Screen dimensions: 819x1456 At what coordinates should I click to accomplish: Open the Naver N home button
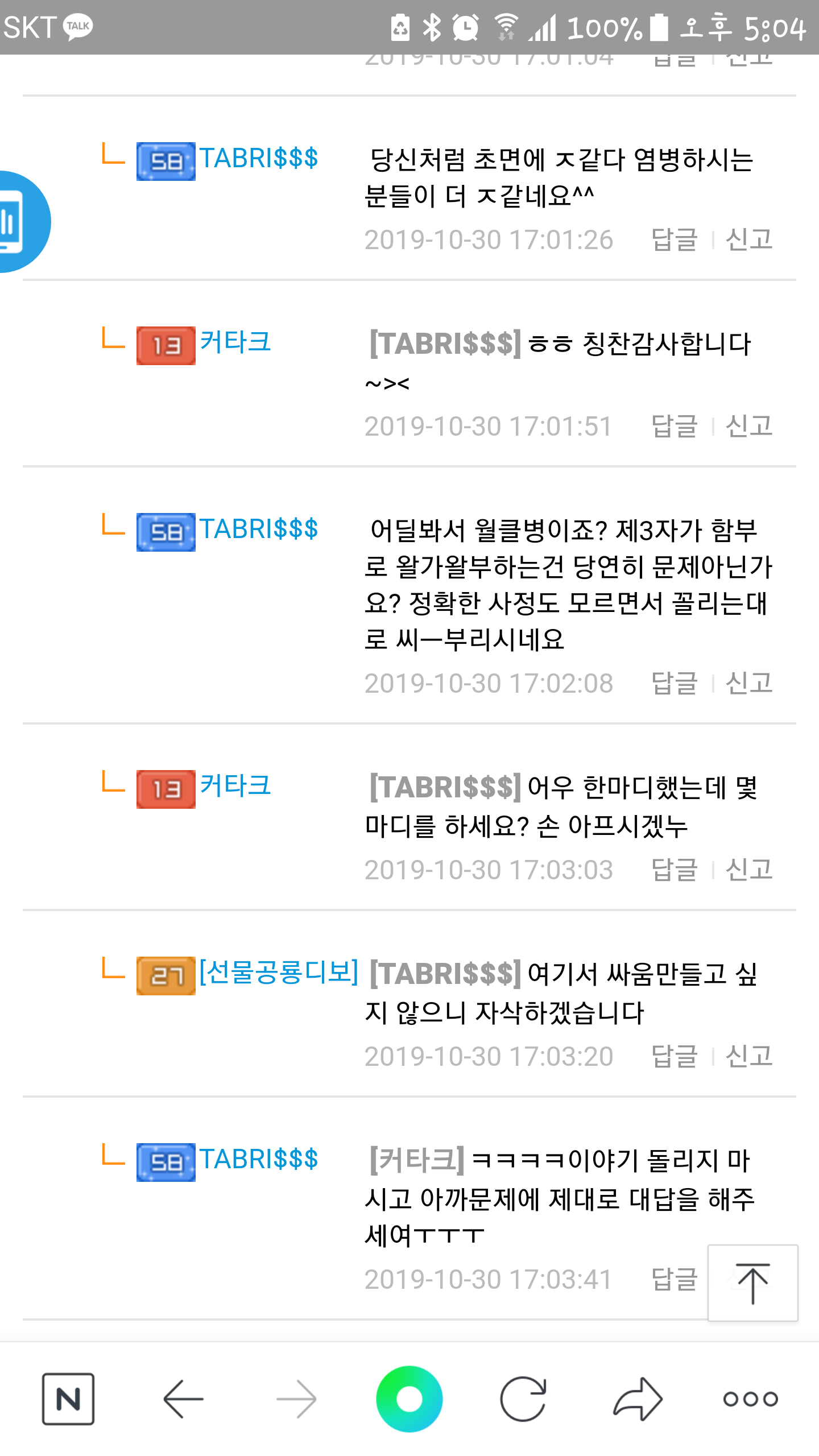coord(68,1399)
